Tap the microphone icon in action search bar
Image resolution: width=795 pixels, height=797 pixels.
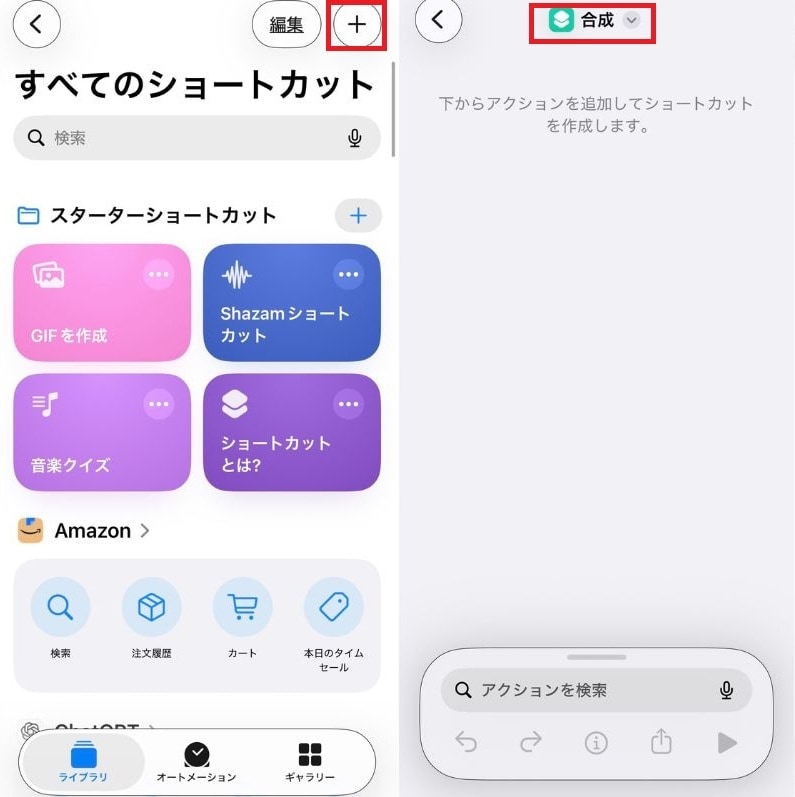pos(727,690)
